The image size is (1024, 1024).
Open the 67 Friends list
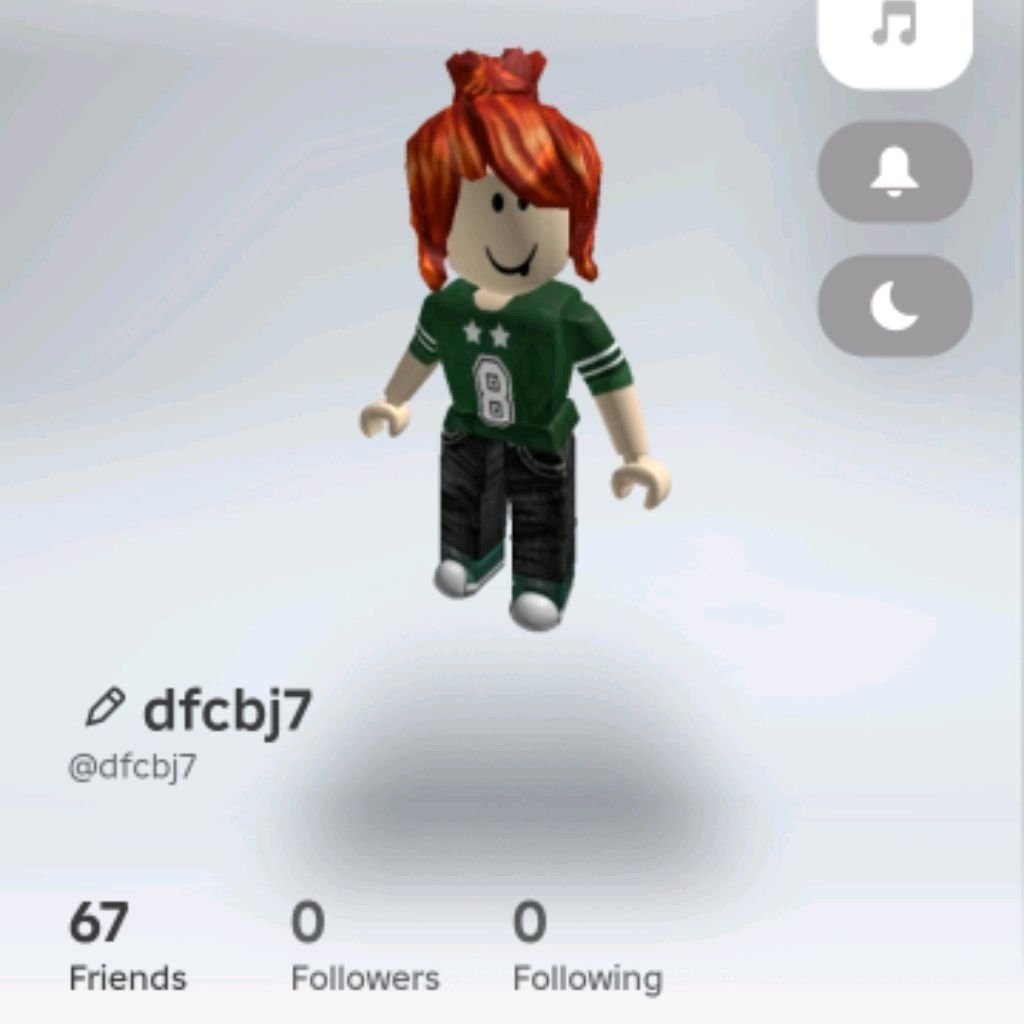point(126,946)
